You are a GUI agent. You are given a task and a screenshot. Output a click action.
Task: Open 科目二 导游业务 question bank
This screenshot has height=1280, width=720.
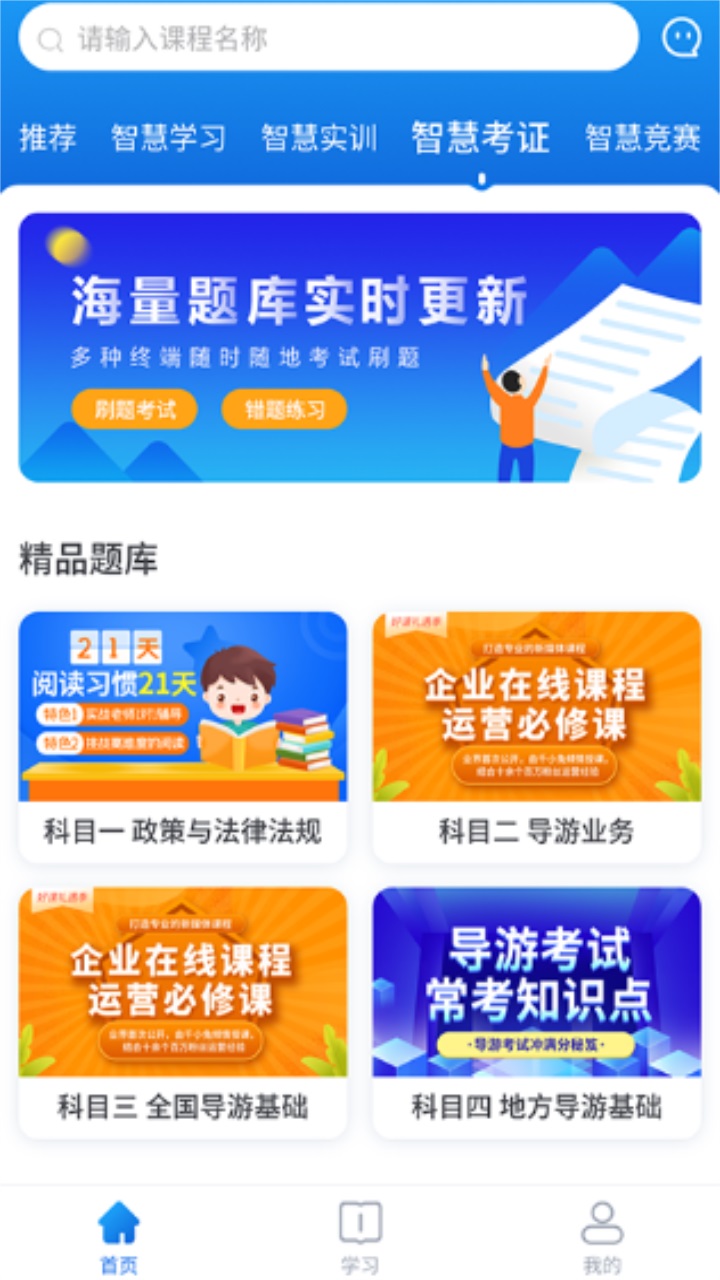tap(537, 737)
